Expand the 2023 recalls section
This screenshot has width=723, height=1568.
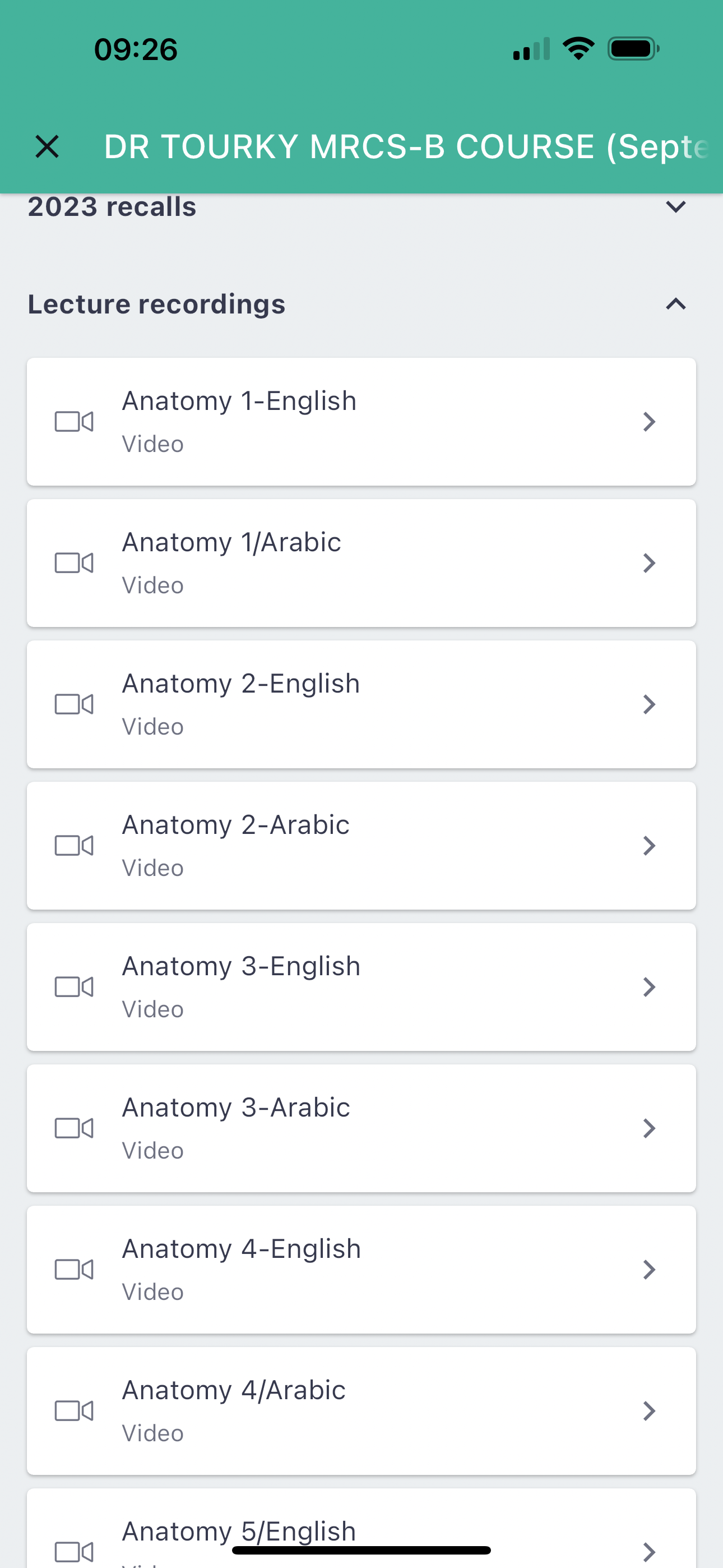(x=675, y=207)
